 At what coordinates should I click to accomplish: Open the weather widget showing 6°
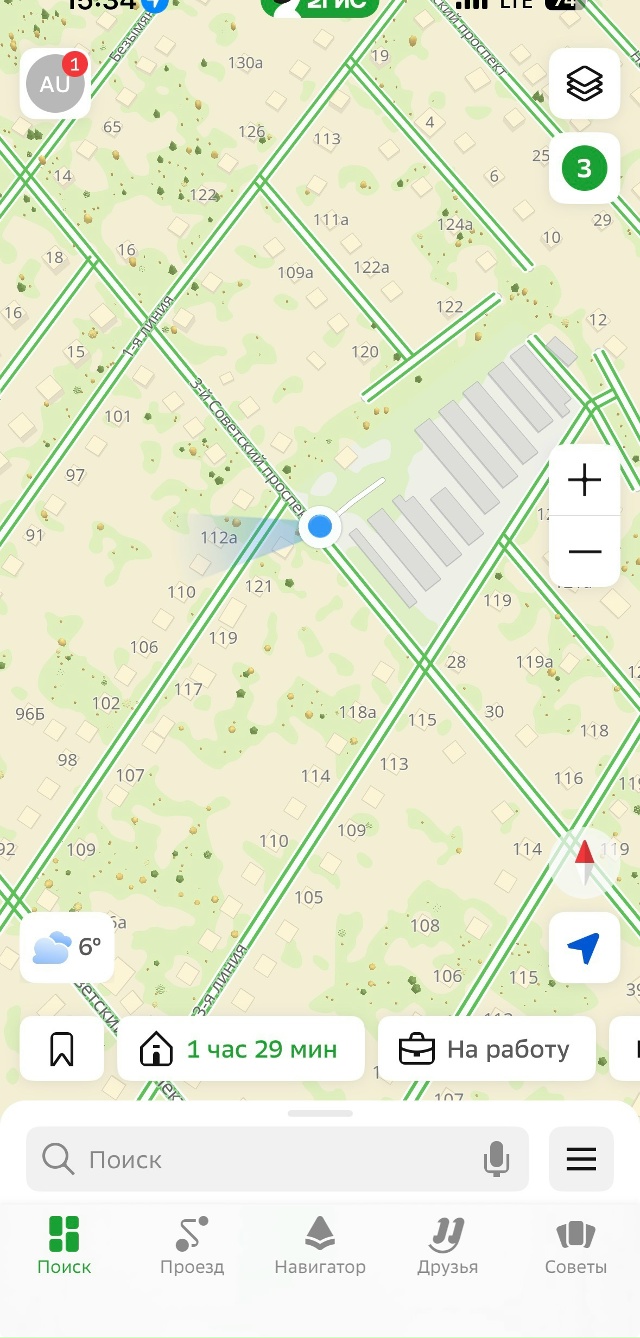67,947
